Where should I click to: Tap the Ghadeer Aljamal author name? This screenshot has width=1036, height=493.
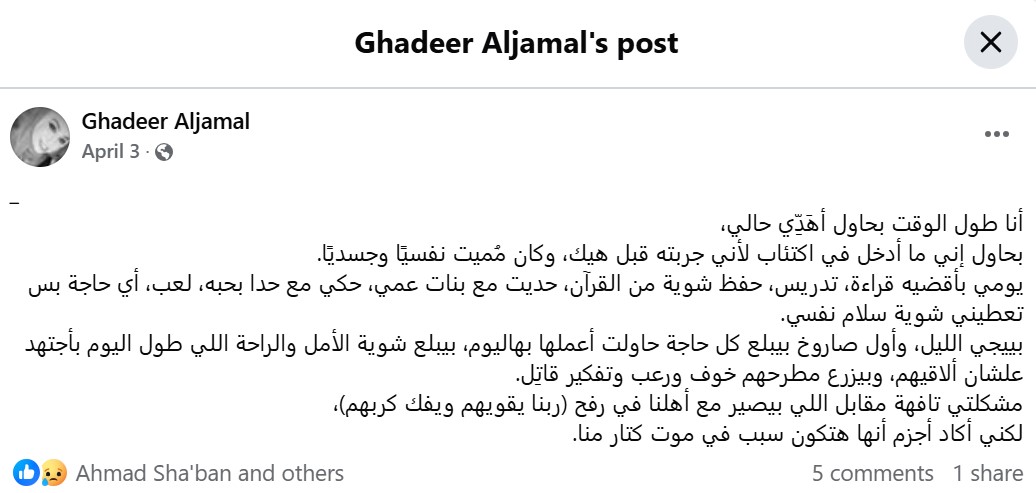[166, 122]
